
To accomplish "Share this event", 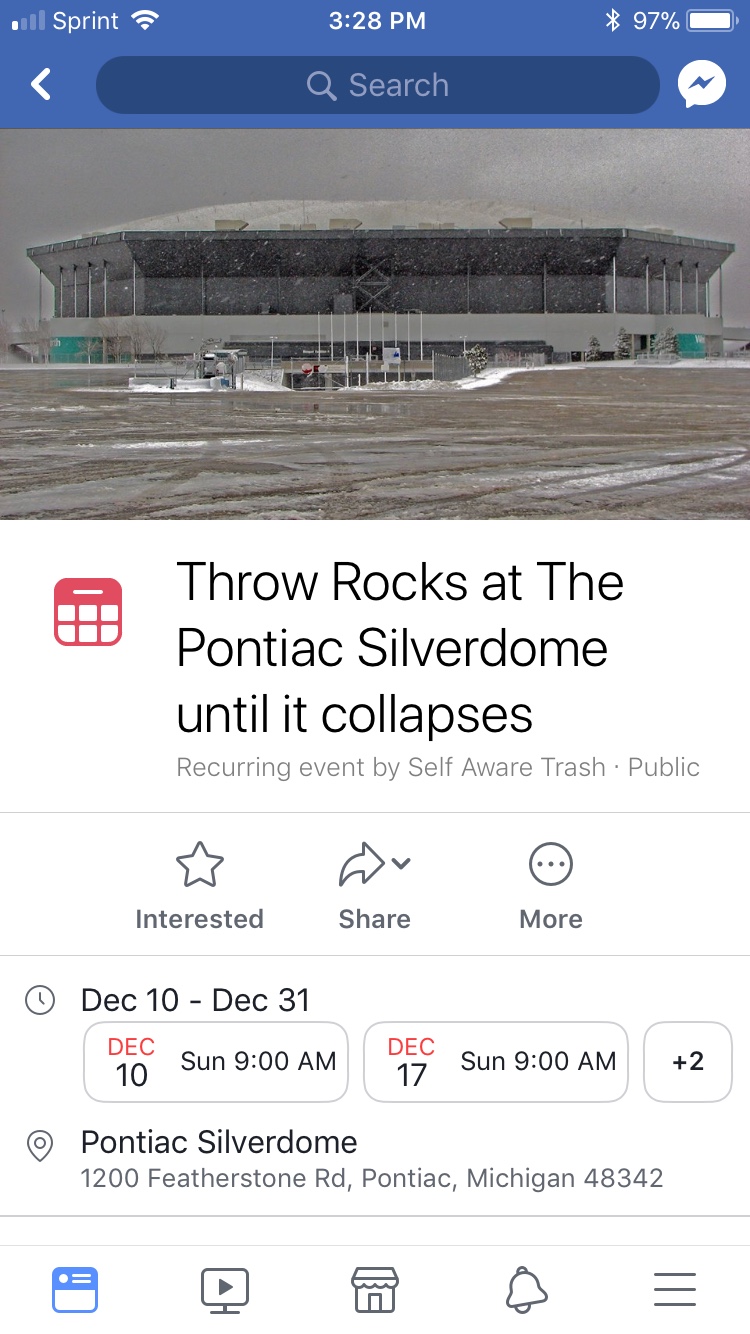I will 375,885.
